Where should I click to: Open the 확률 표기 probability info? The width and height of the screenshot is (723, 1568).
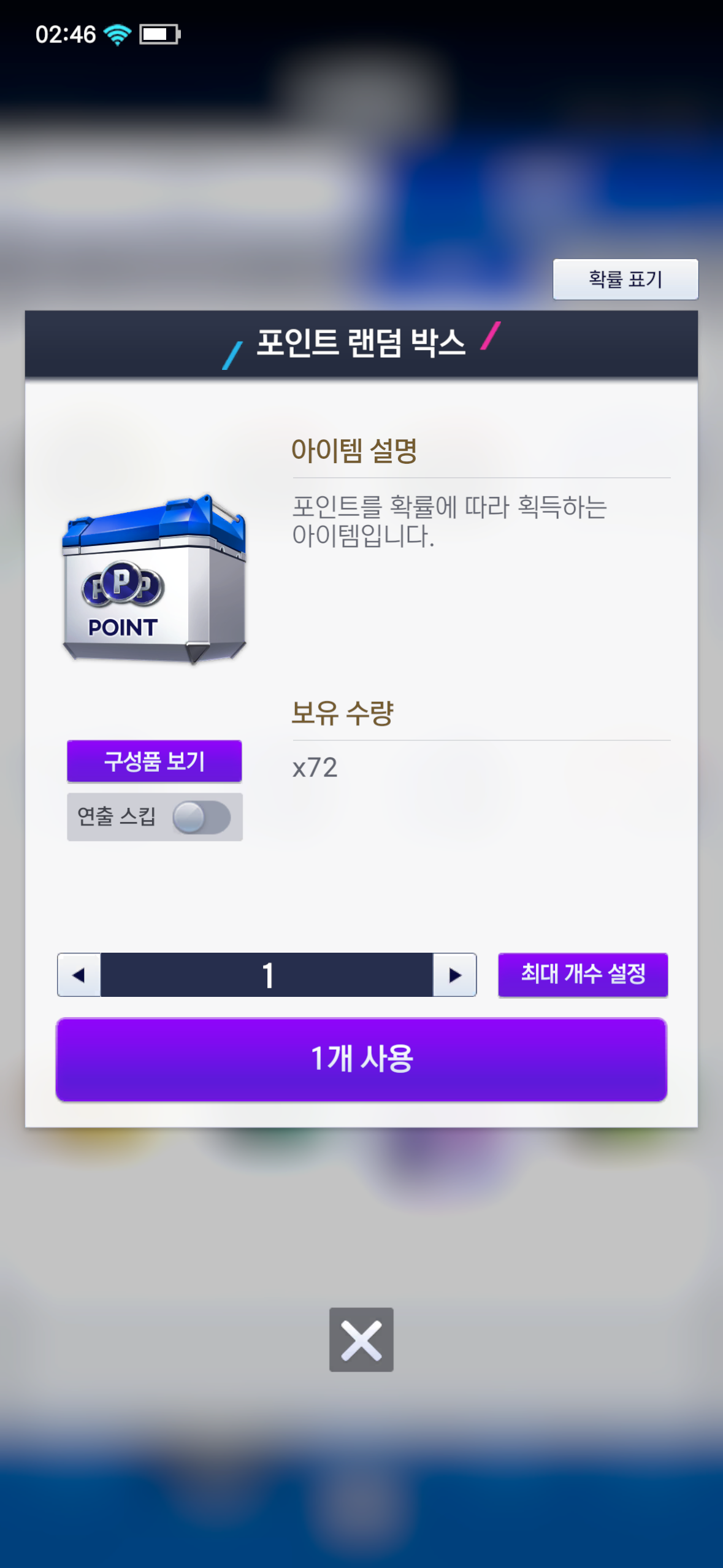point(625,279)
